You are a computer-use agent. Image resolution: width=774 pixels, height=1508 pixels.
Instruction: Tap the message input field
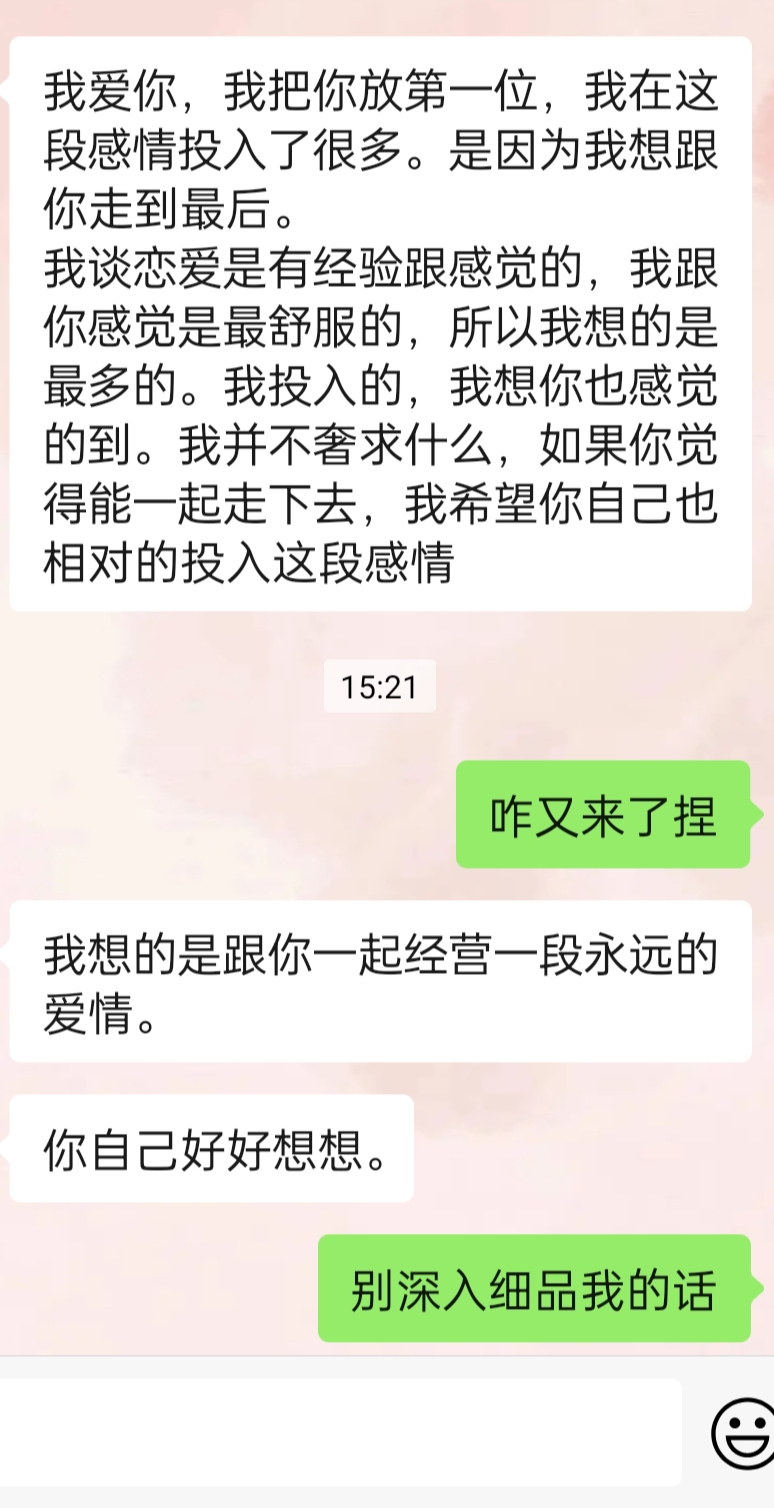[x=340, y=1432]
